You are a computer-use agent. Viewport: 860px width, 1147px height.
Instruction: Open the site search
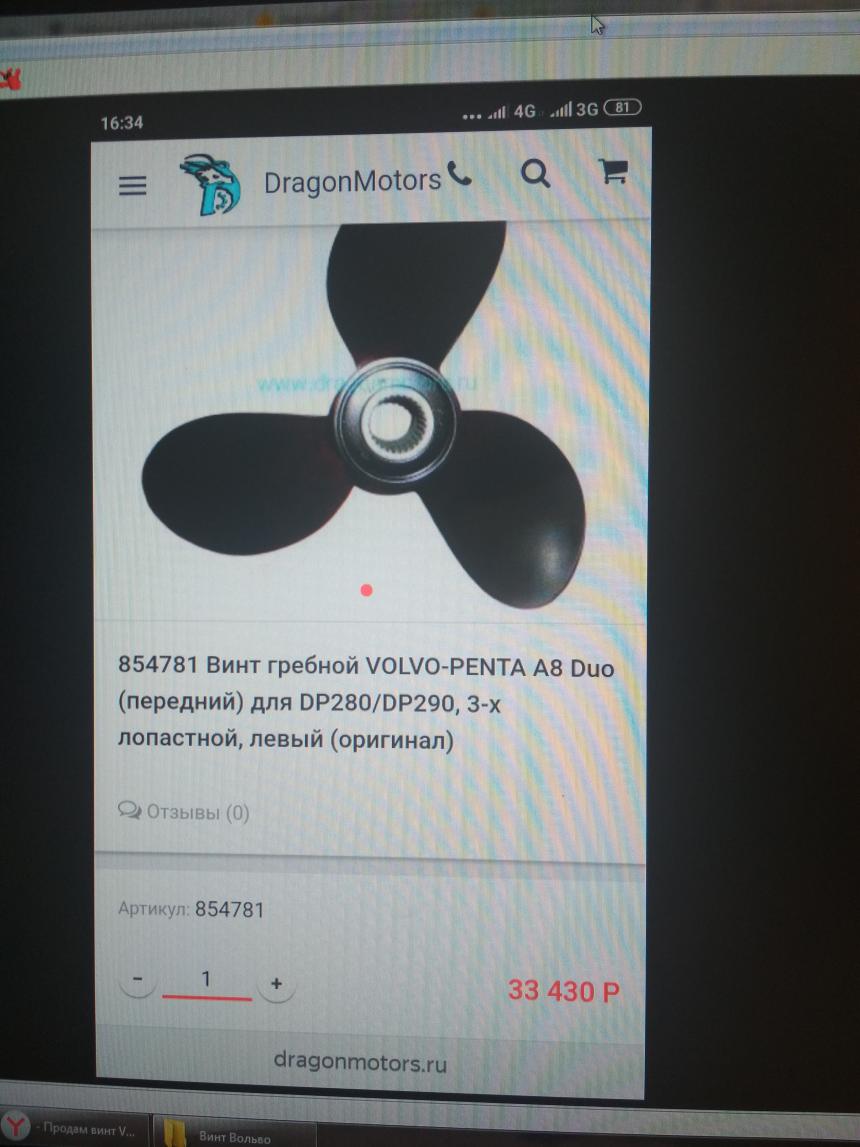(x=536, y=175)
